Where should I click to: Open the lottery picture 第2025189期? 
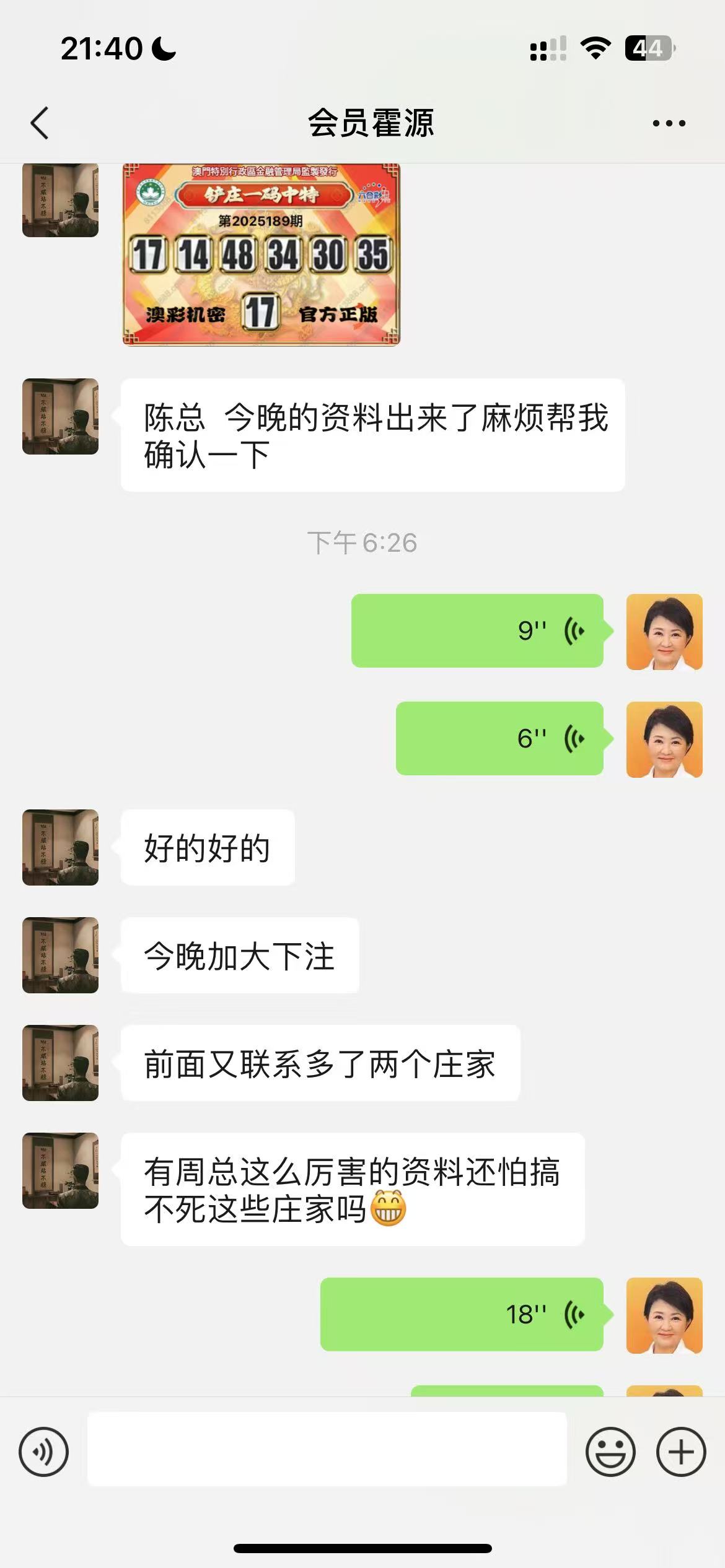coord(261,254)
